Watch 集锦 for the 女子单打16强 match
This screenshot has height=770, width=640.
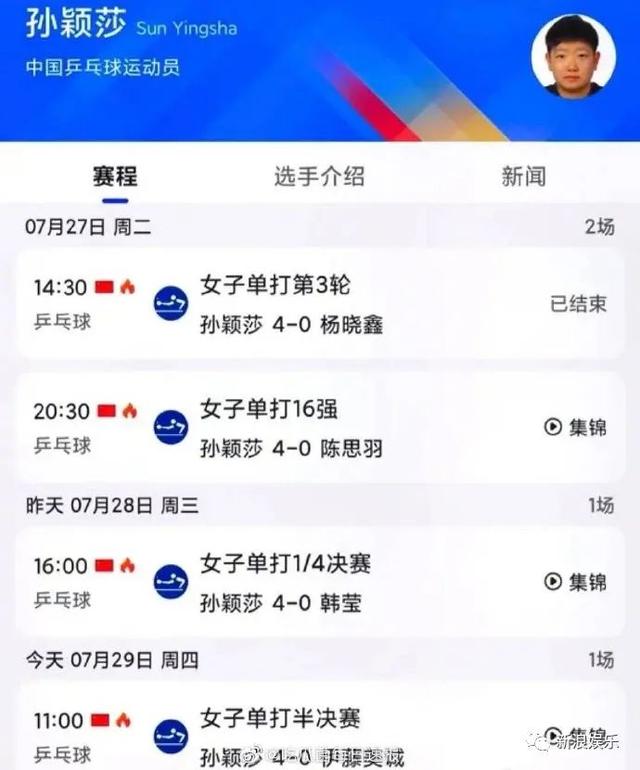575,427
